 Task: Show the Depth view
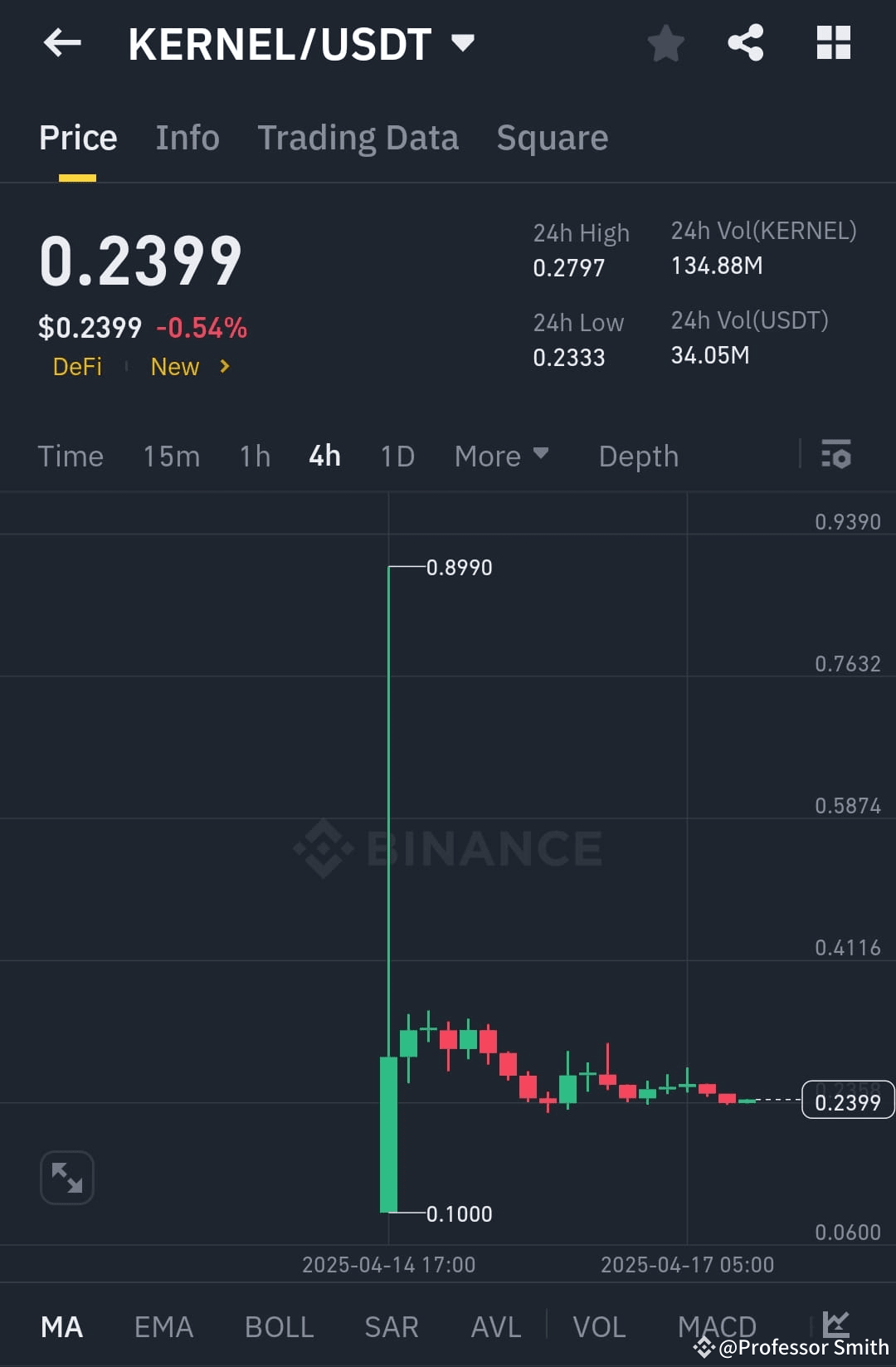[x=637, y=456]
